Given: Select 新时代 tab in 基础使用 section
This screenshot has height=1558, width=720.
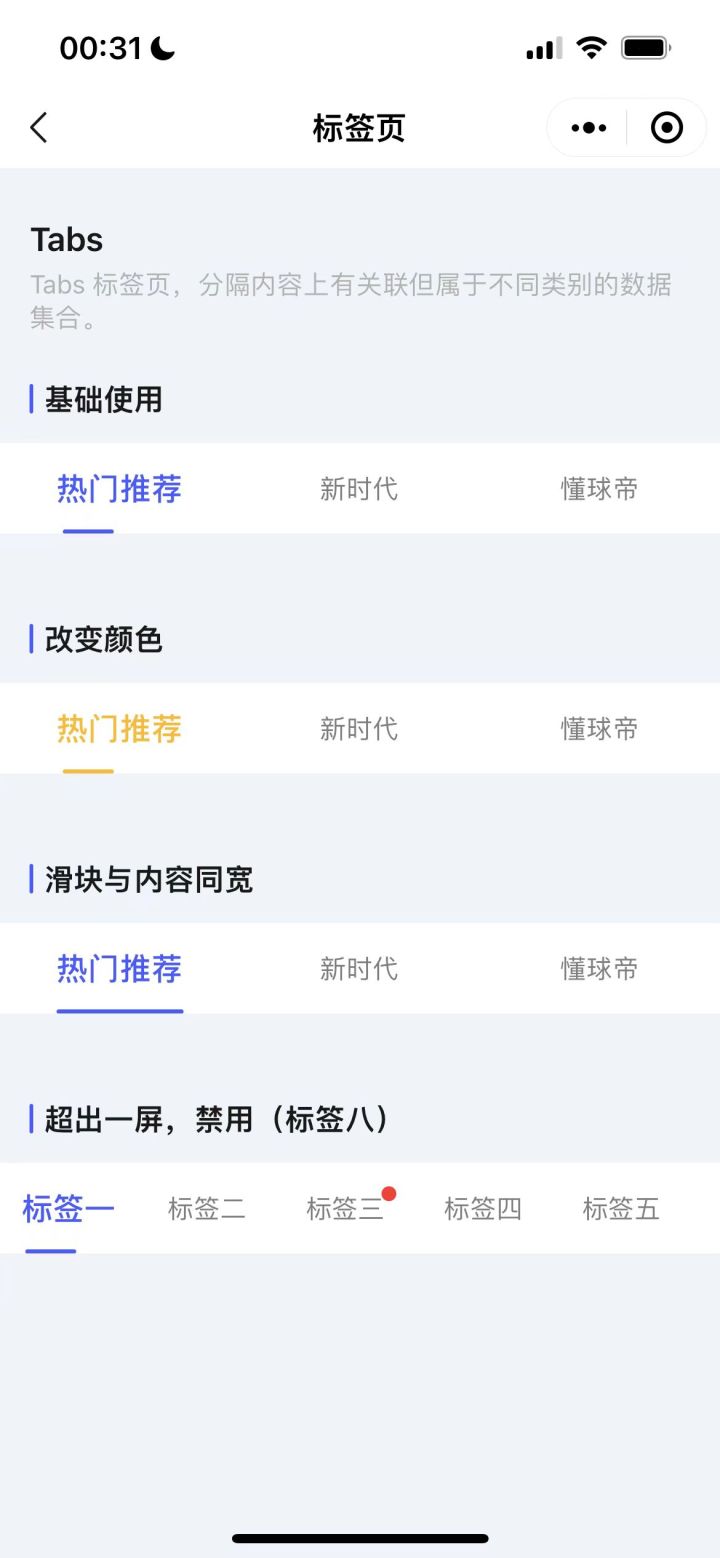Looking at the screenshot, I should (359, 489).
